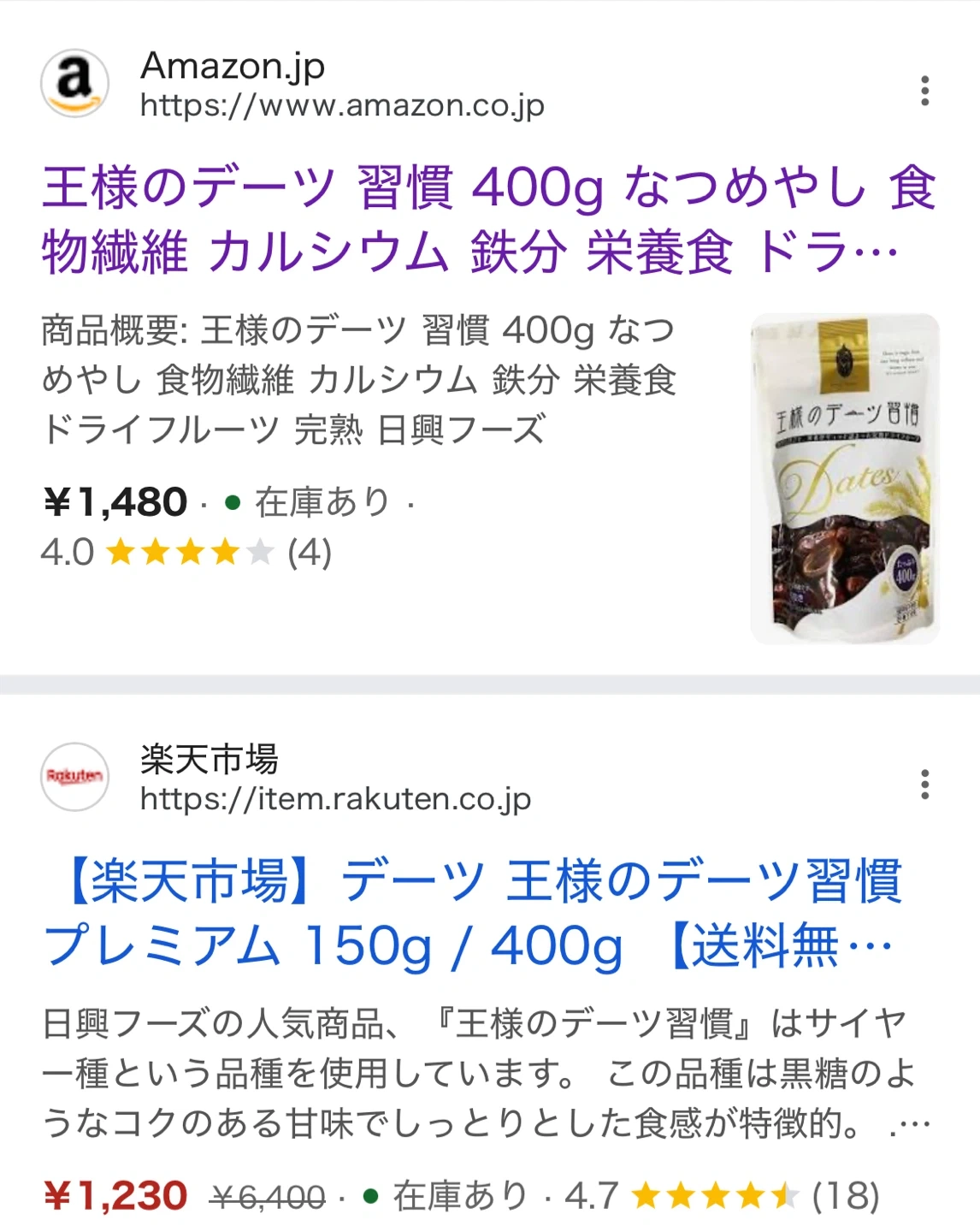
Task: Open the overflow menu for the 楽天市場 result
Action: [924, 784]
